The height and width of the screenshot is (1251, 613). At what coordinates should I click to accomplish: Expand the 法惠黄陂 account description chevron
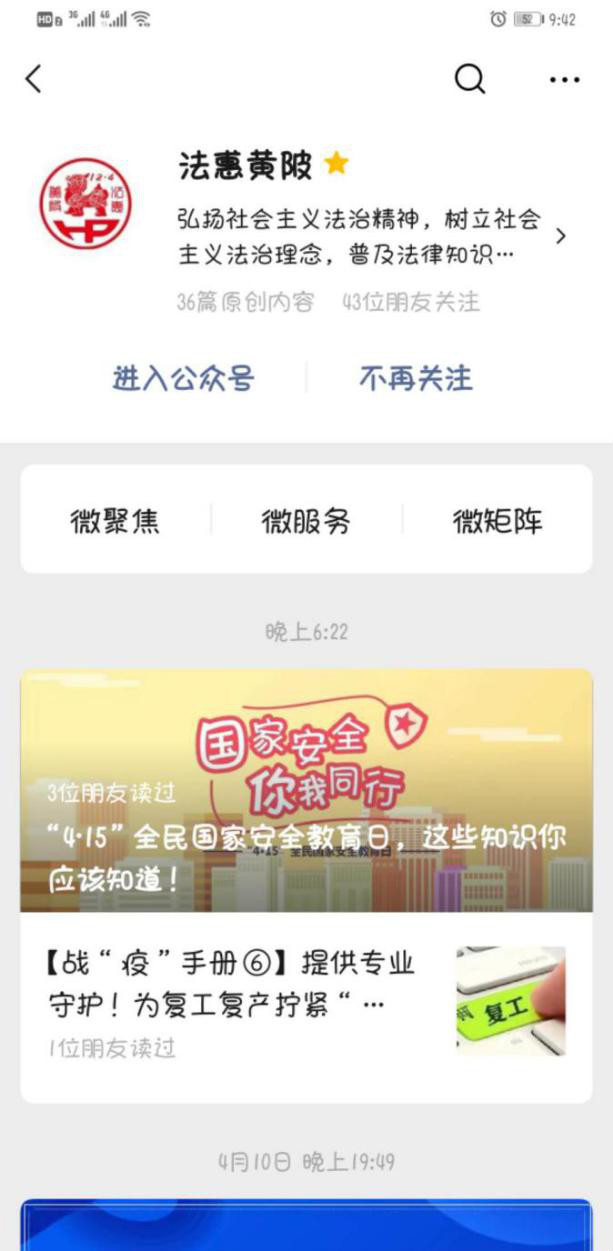point(560,236)
